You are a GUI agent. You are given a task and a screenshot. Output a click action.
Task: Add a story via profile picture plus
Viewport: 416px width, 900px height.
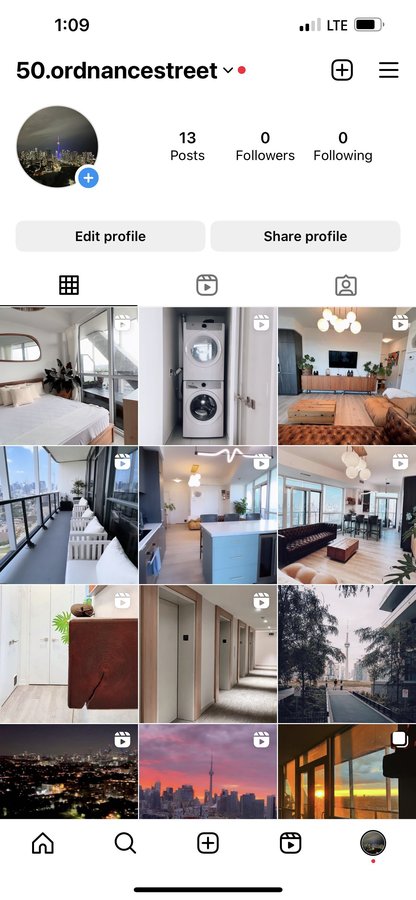(88, 178)
